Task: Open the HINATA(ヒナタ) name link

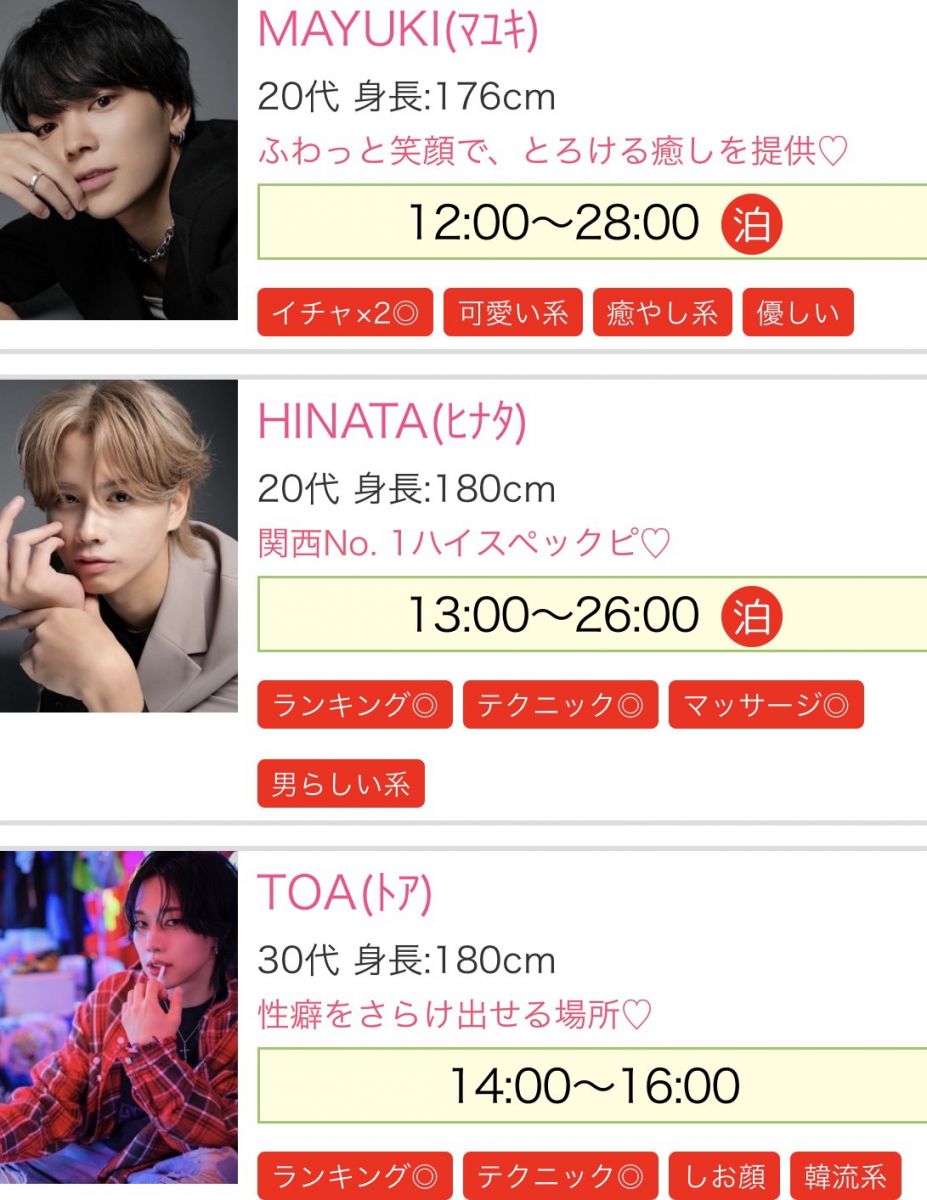Action: [392, 422]
